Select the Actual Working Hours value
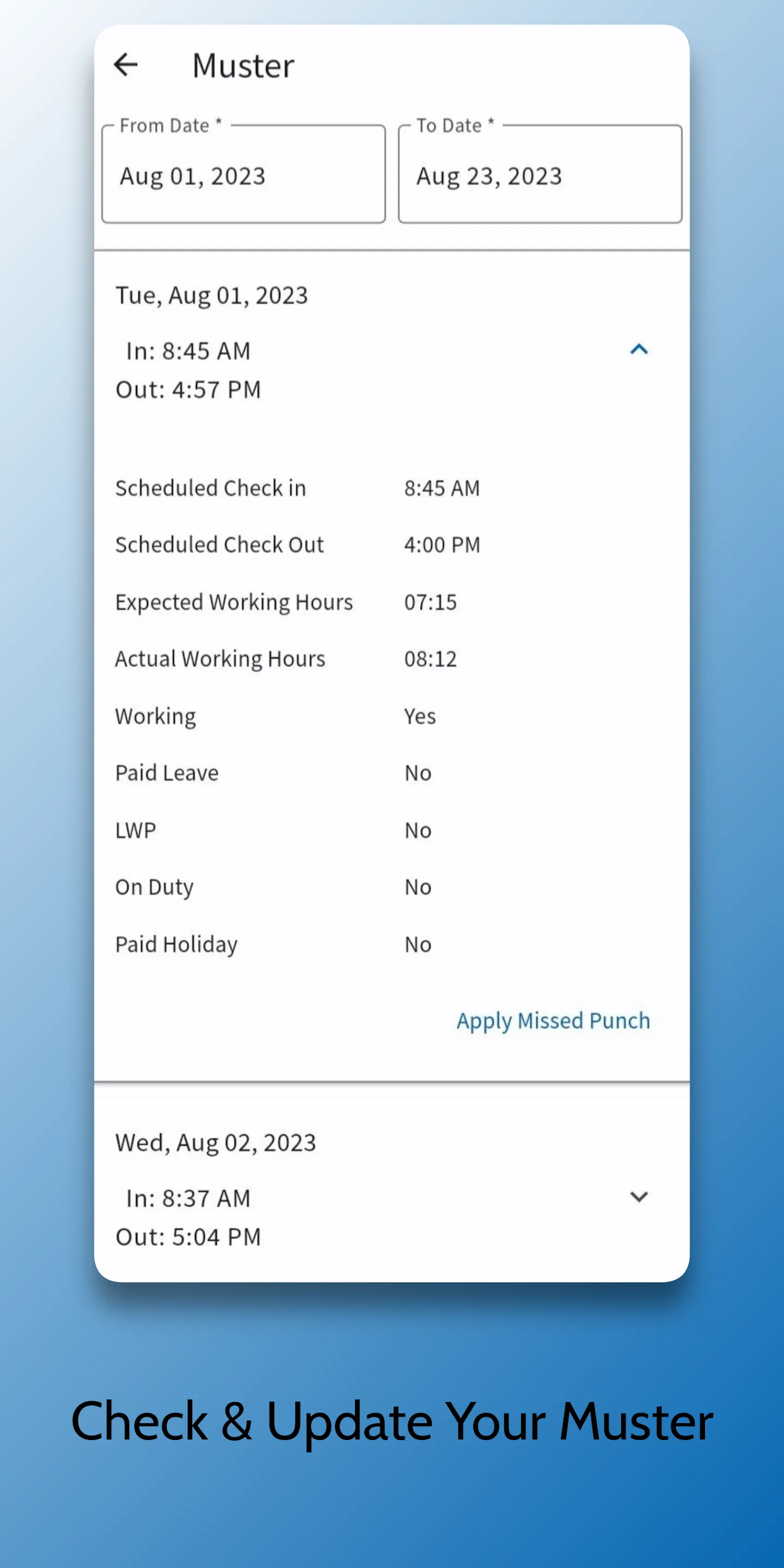Screen dimensions: 784x1568 point(430,658)
